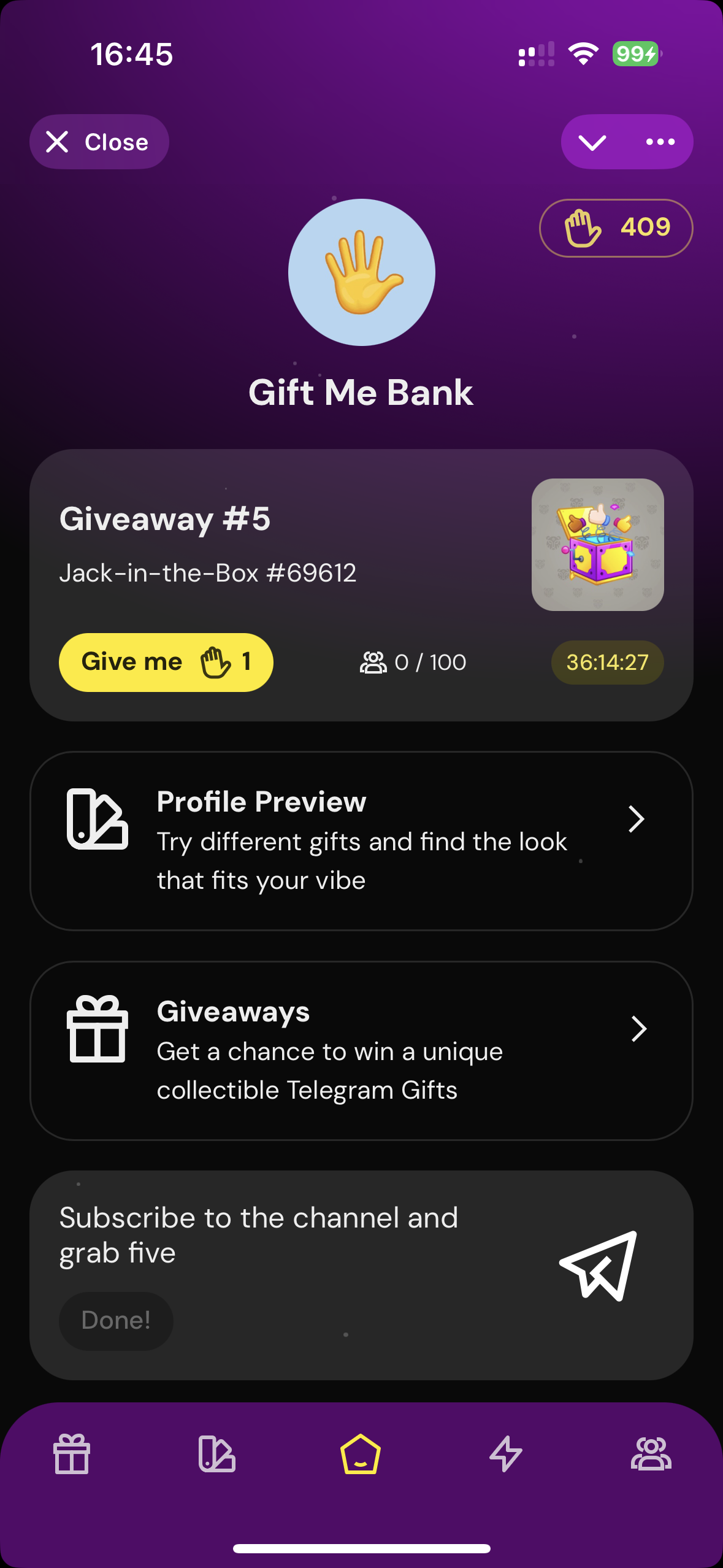Click the hand icon next to the 409 balance

pyautogui.click(x=581, y=228)
